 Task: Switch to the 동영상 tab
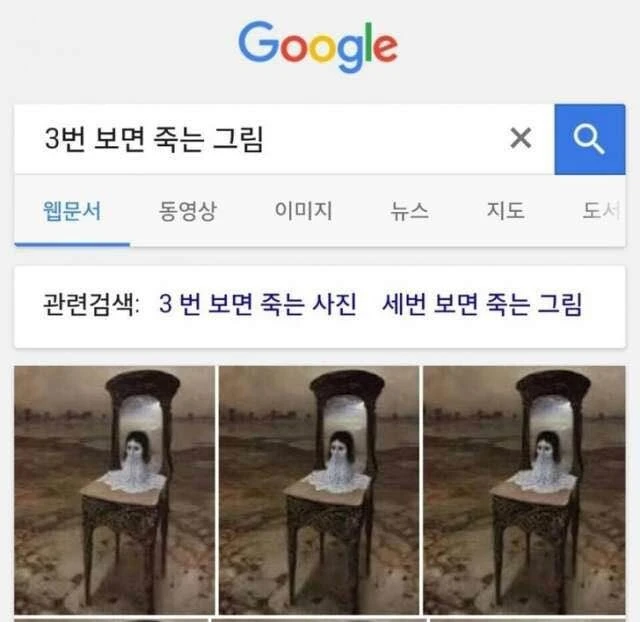pyautogui.click(x=187, y=211)
